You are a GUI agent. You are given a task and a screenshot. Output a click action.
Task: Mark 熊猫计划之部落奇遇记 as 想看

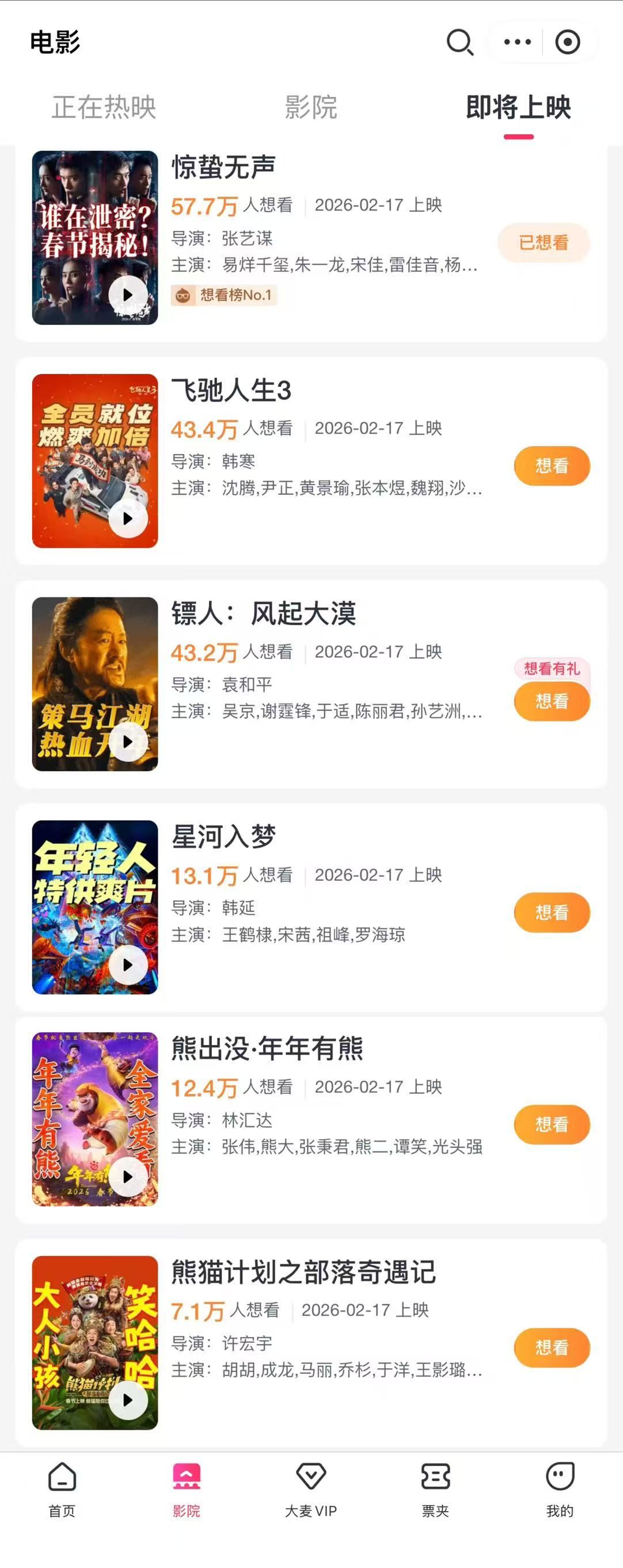click(552, 1347)
